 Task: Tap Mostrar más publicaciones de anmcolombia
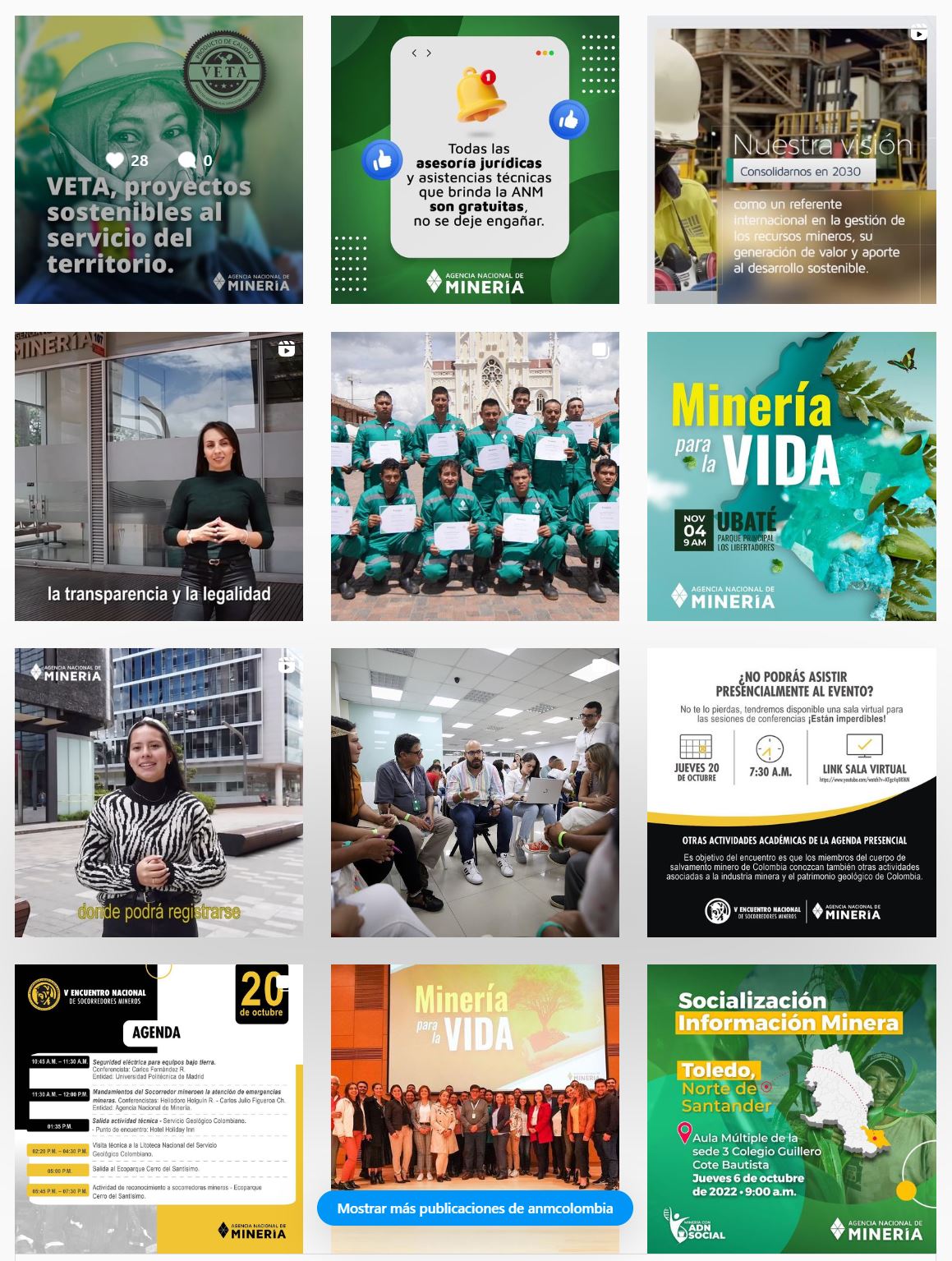[x=475, y=1208]
